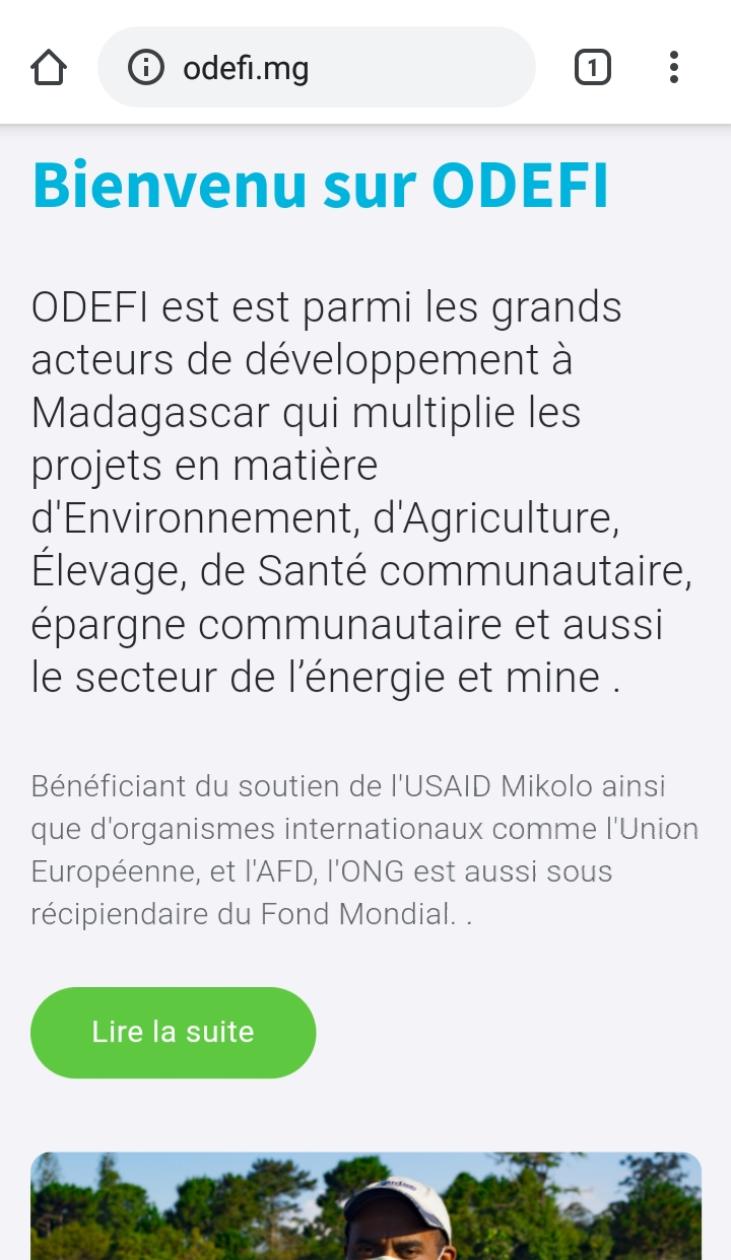View site info for odefi.mg

pyautogui.click(x=146, y=68)
